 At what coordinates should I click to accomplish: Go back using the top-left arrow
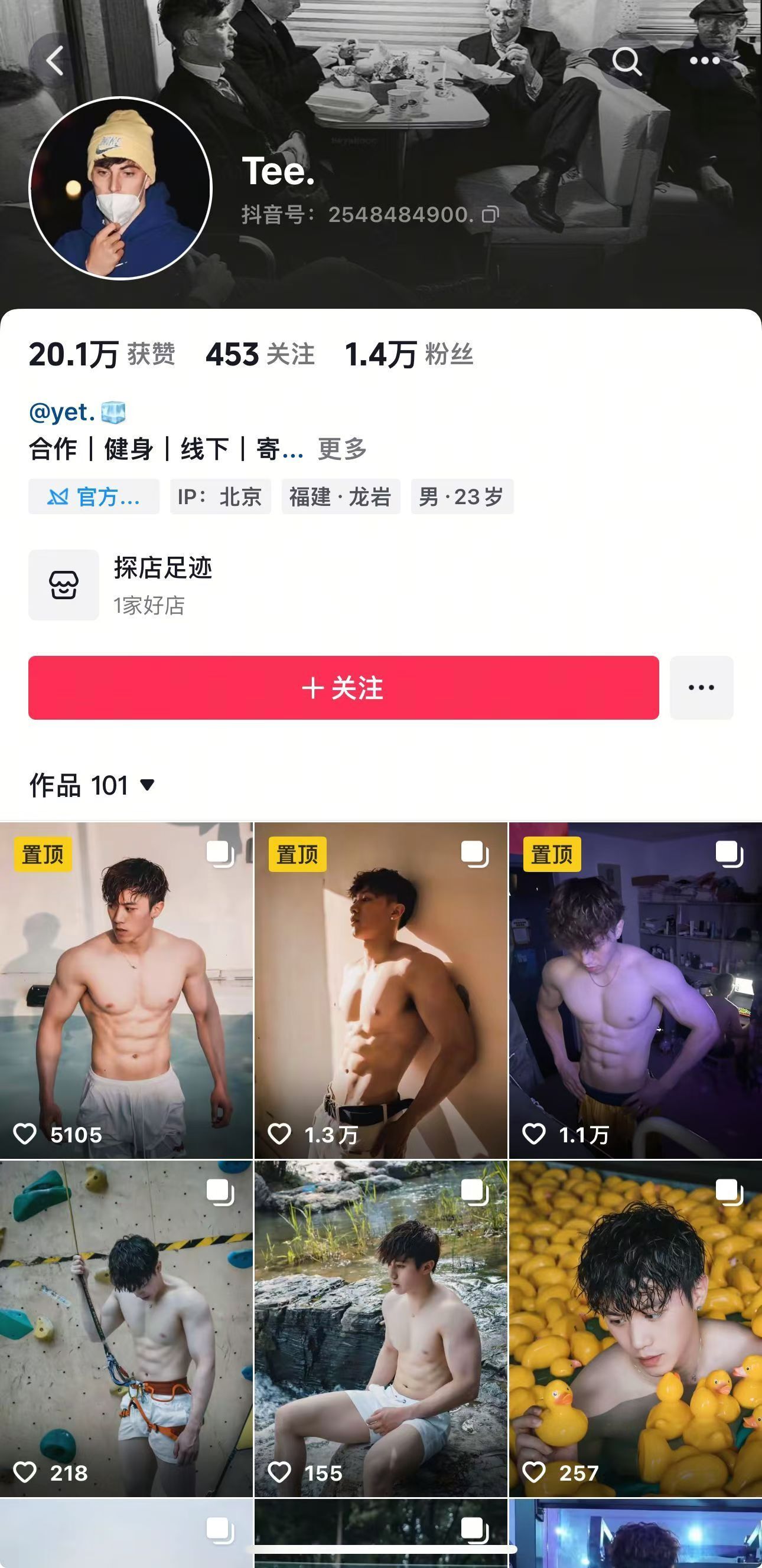coord(55,60)
